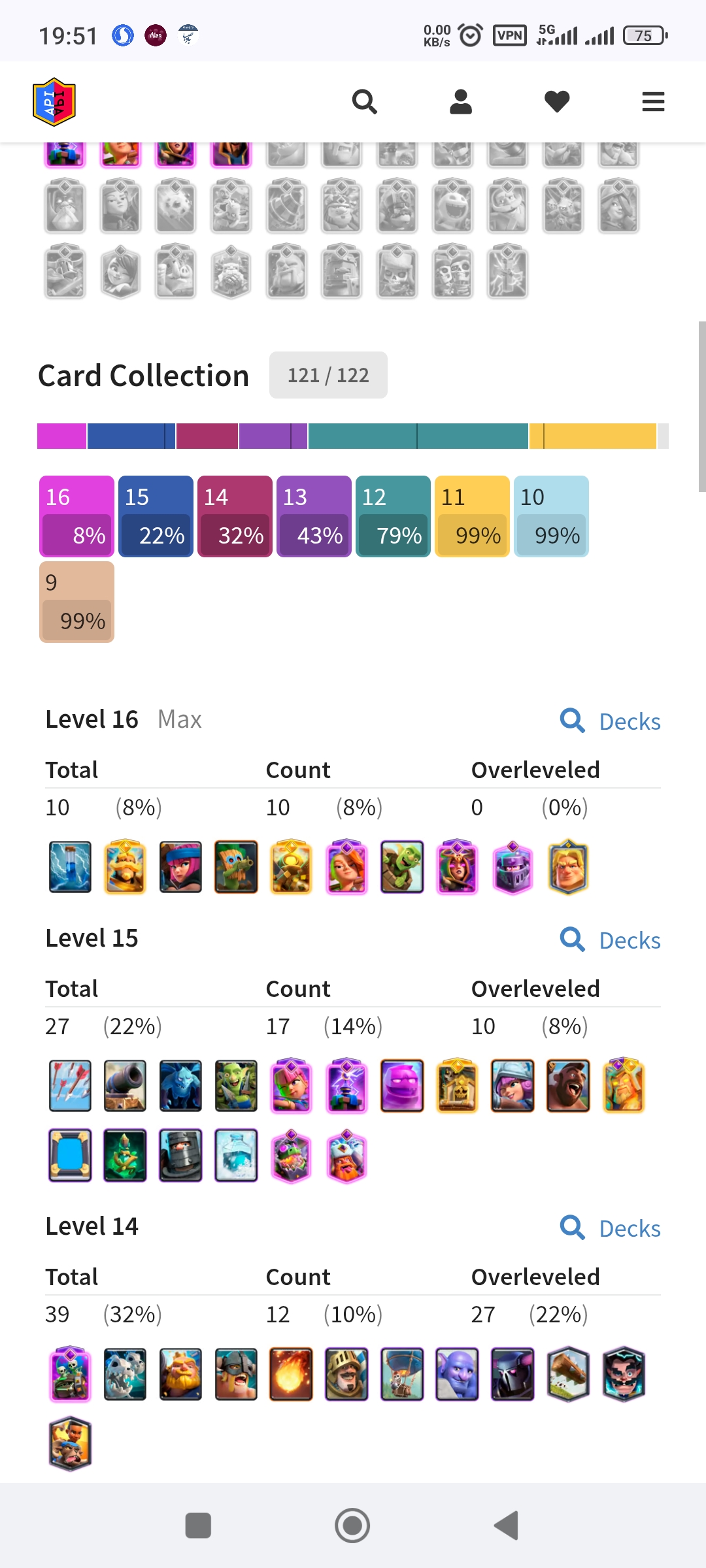Screen dimensions: 706x1568
Task: Go to RoyaleAPI home via the logo
Action: [54, 102]
